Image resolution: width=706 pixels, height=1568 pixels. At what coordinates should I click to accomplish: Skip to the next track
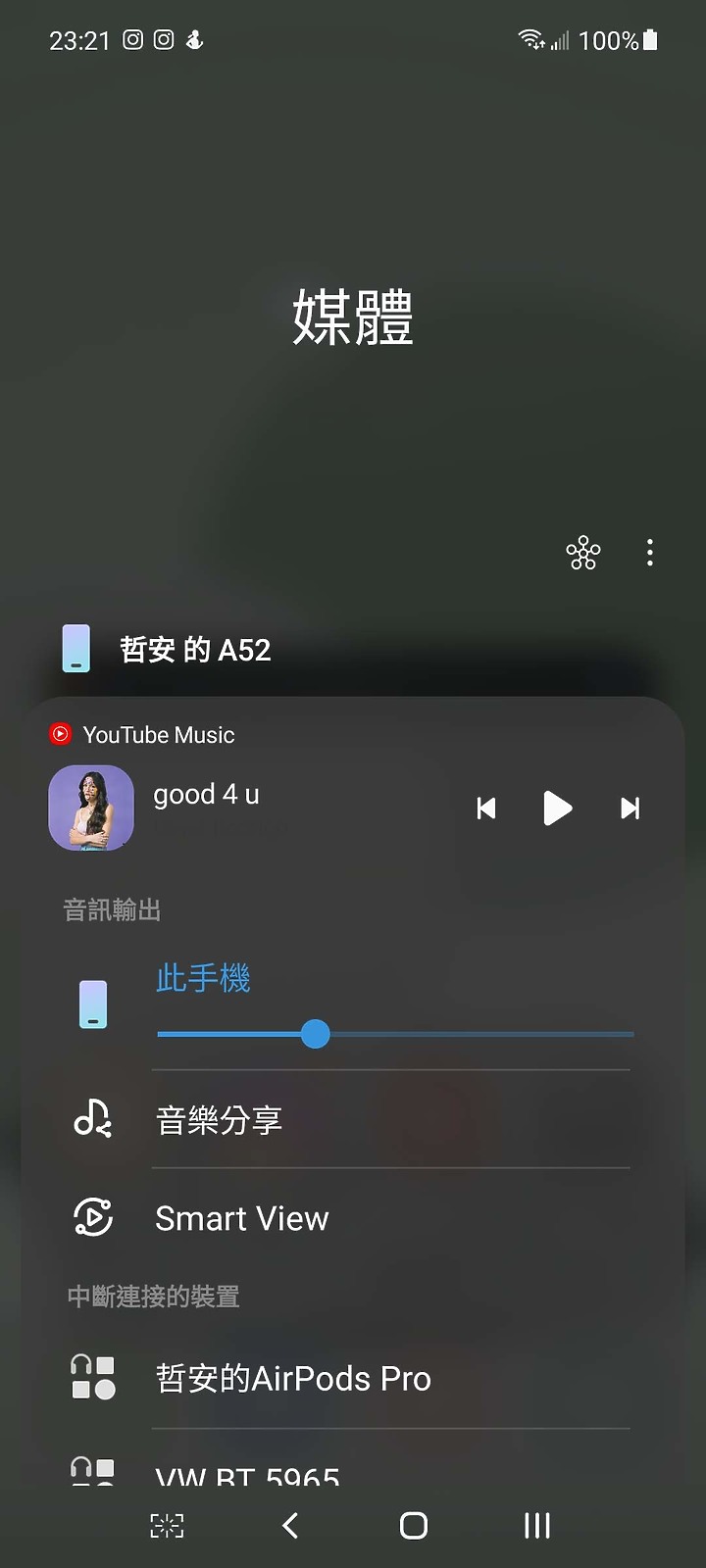[630, 808]
